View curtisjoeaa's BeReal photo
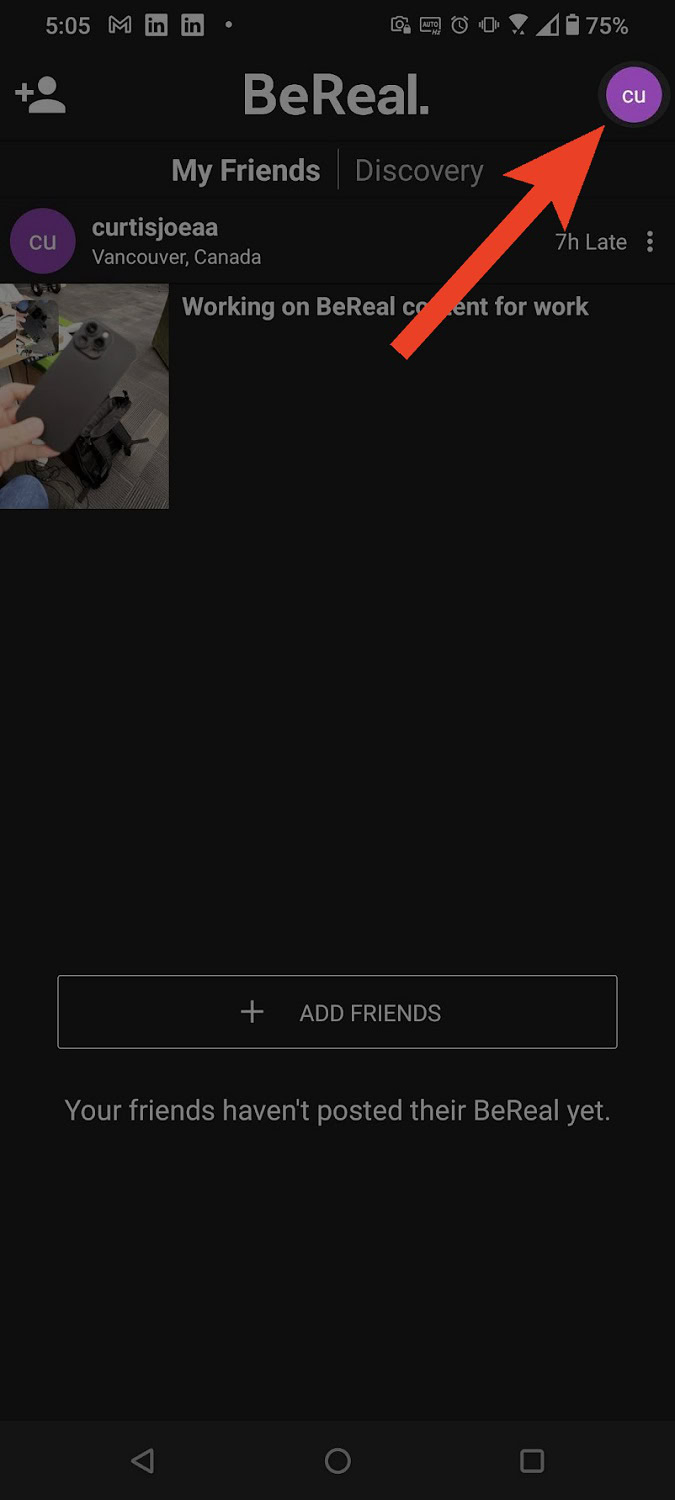 [84, 396]
